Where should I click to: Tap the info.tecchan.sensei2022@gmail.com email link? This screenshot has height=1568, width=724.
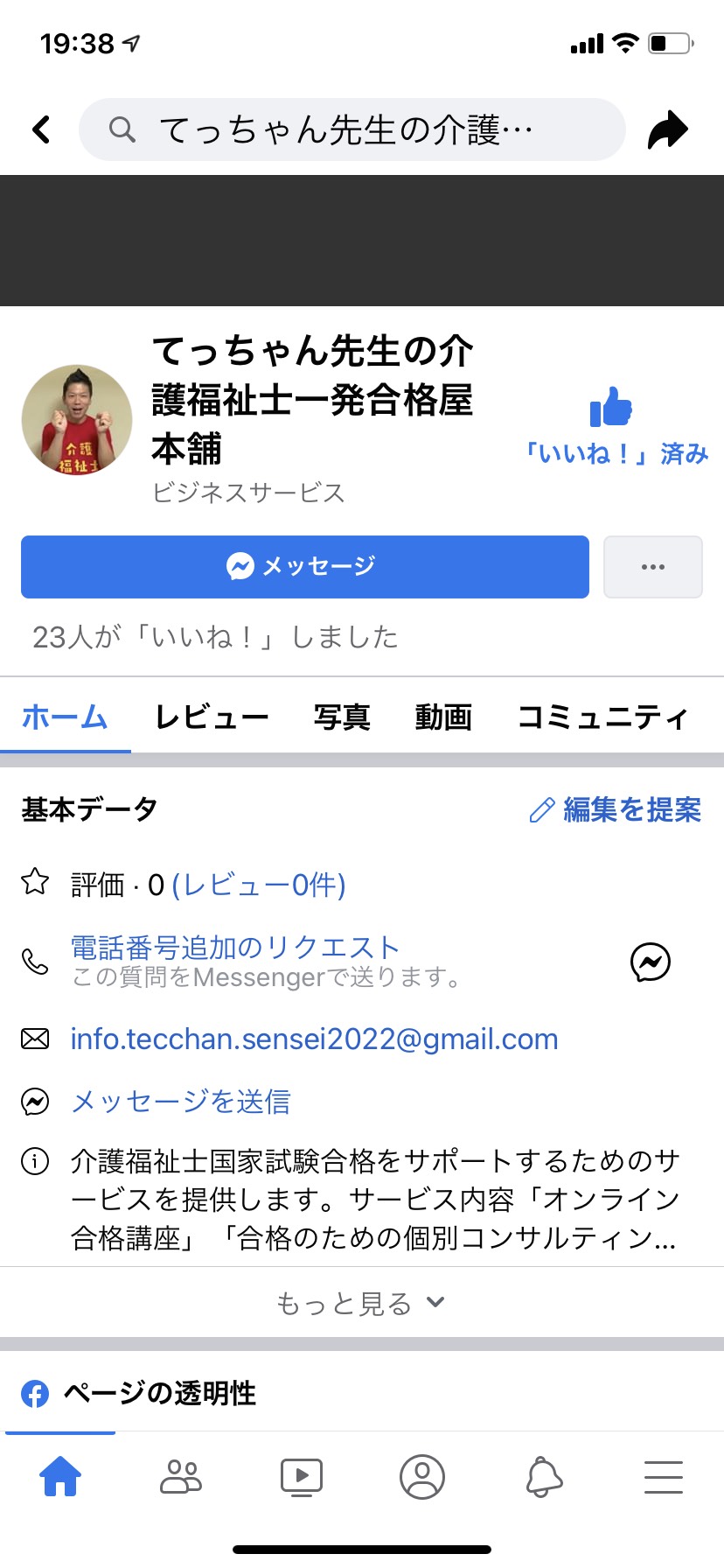(x=314, y=1039)
